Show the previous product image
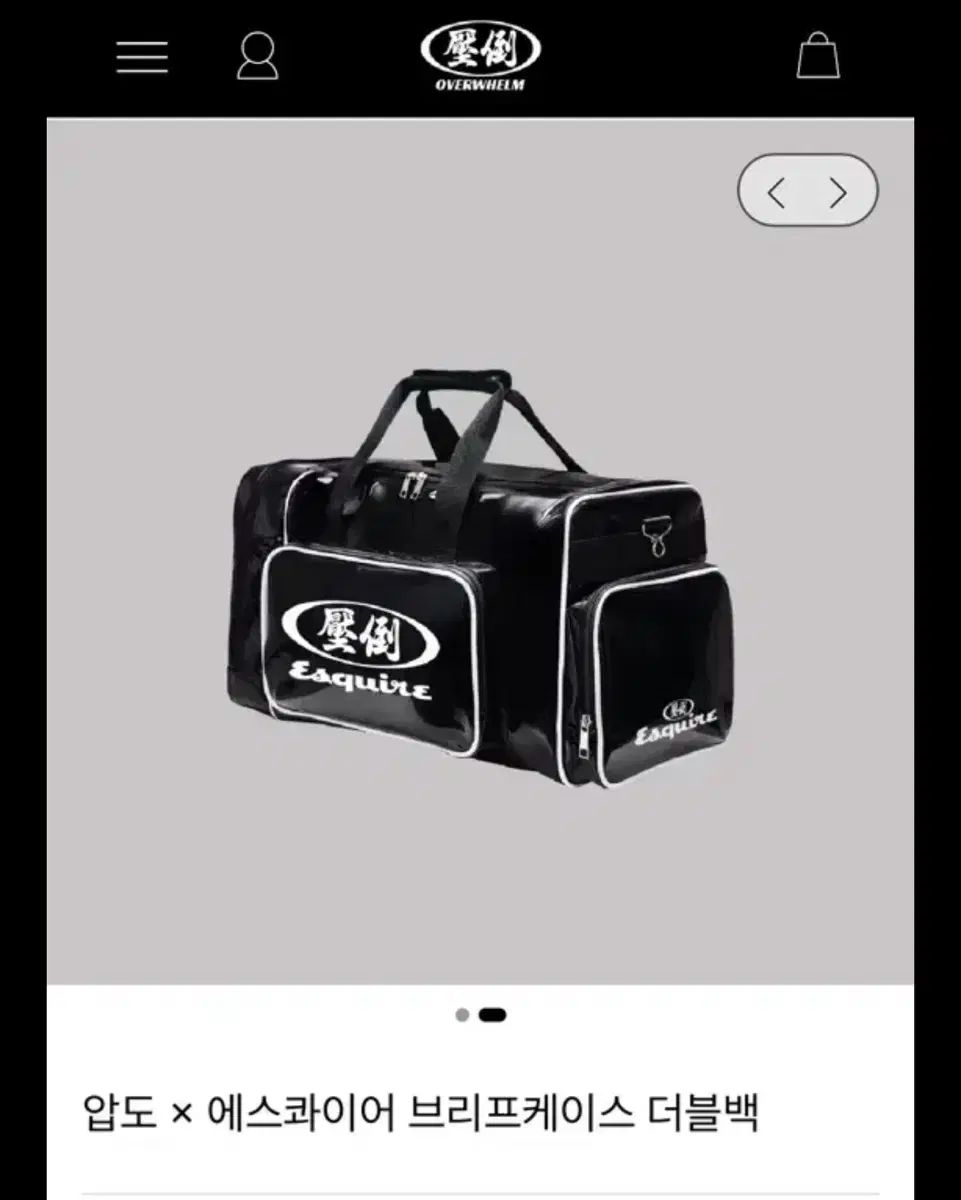The height and width of the screenshot is (1200, 961). [776, 191]
